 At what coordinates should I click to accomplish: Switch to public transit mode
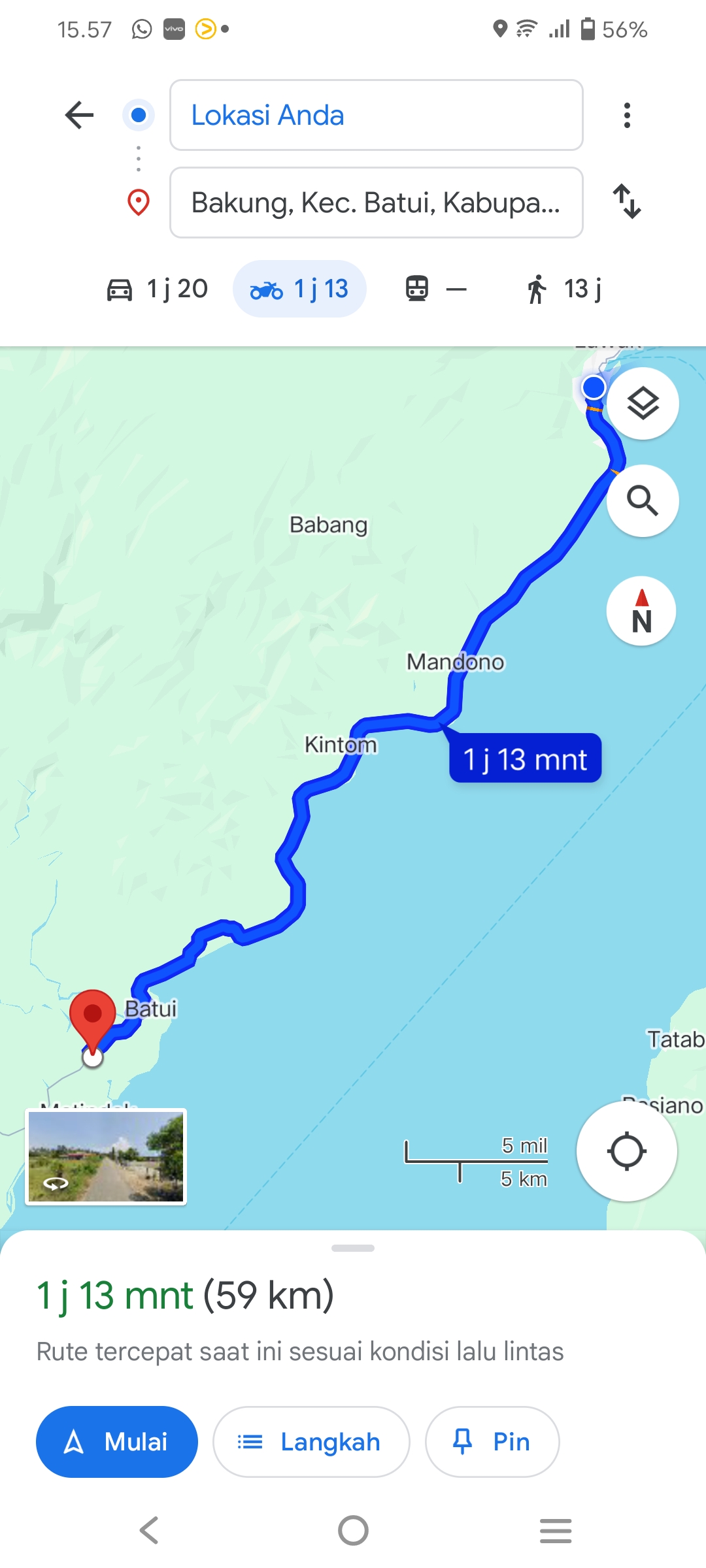435,289
